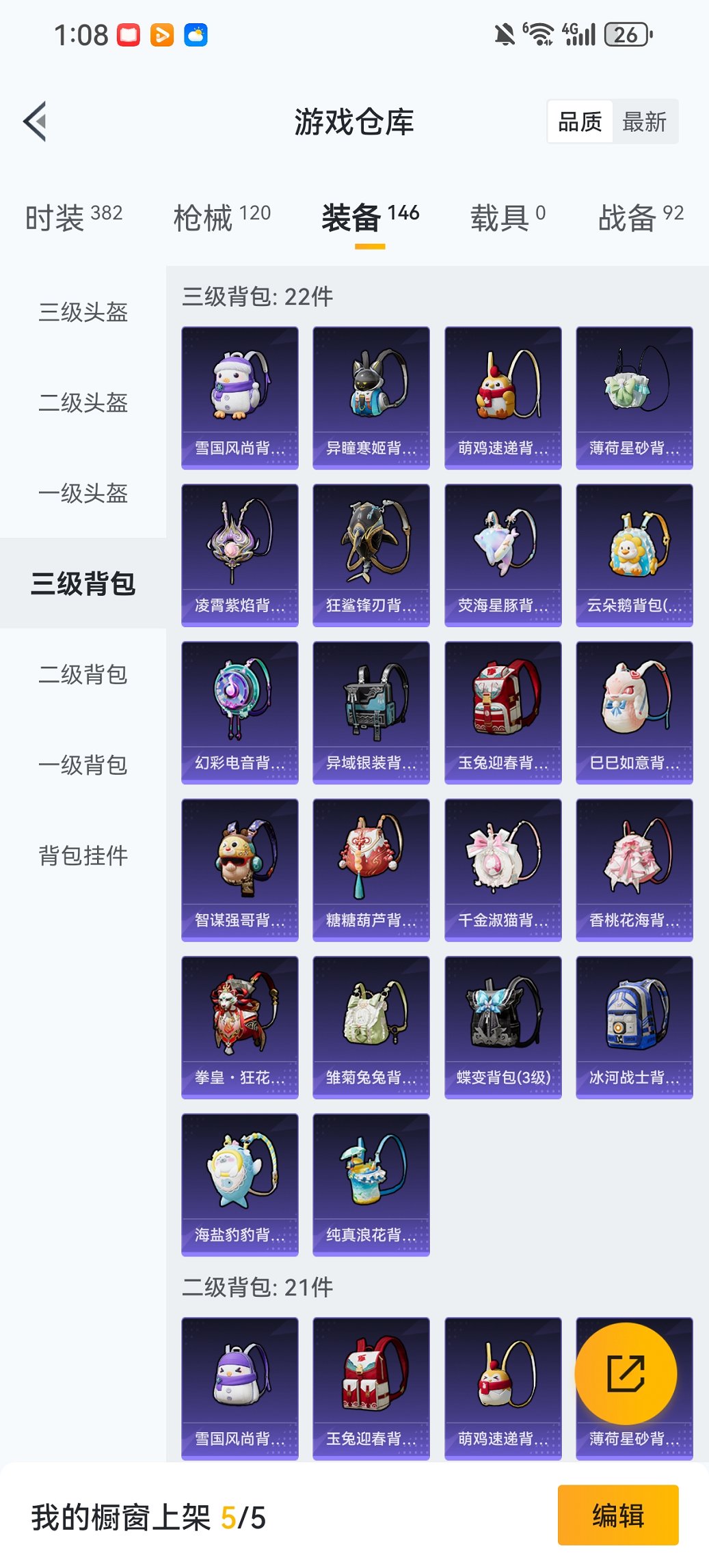Expand the 二级背包 category list
The width and height of the screenshot is (709, 1568).
(x=82, y=675)
